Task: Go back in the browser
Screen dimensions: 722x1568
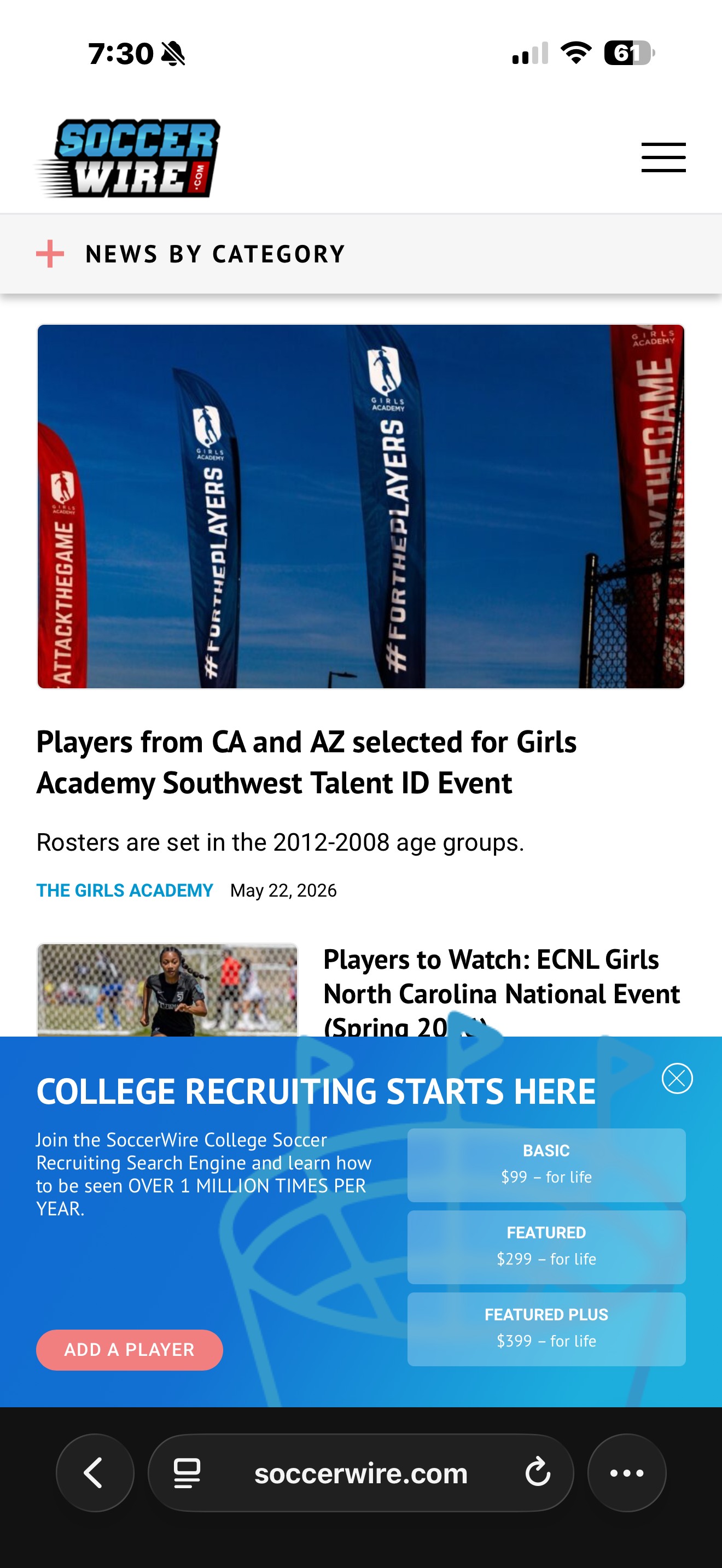Action: [95, 1473]
